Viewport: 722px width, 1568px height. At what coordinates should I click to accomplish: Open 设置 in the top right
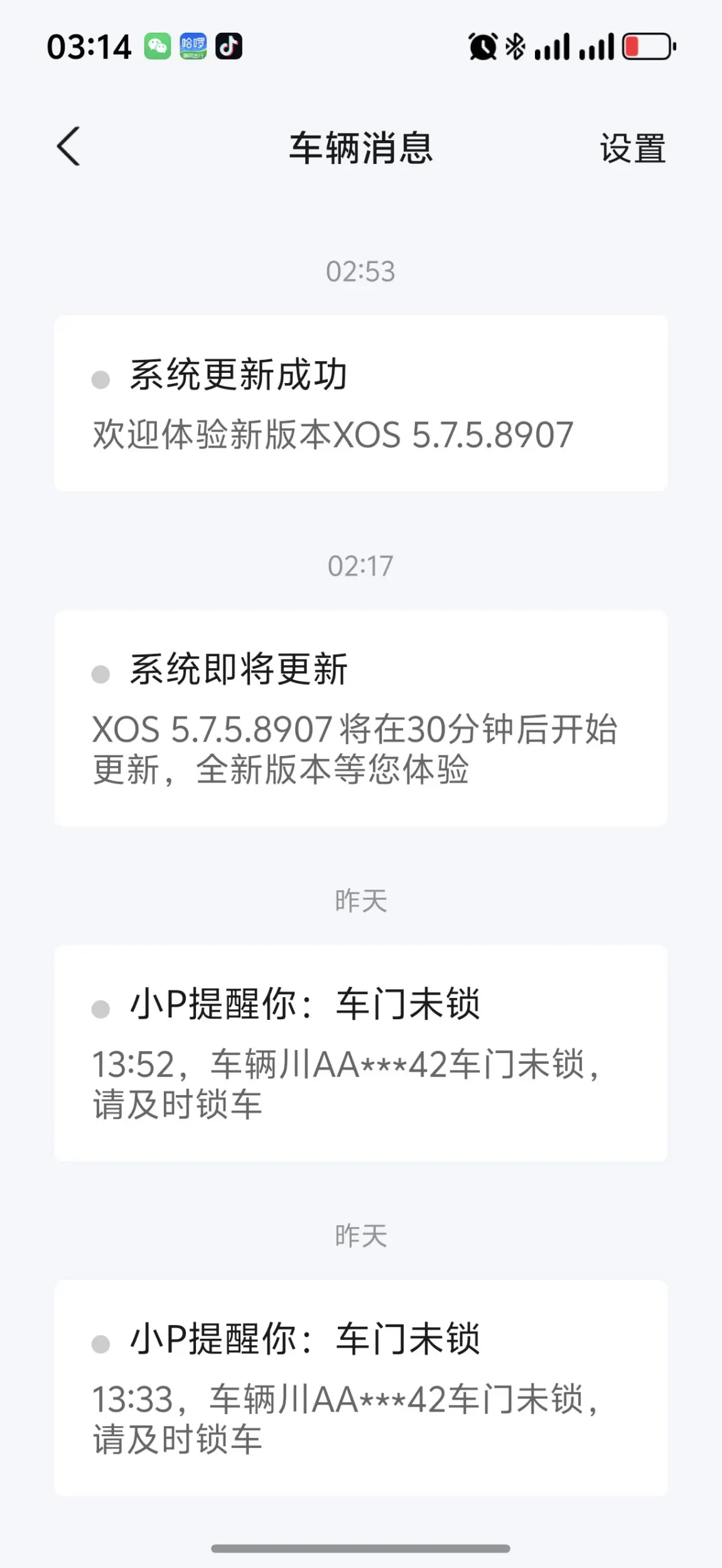click(632, 149)
